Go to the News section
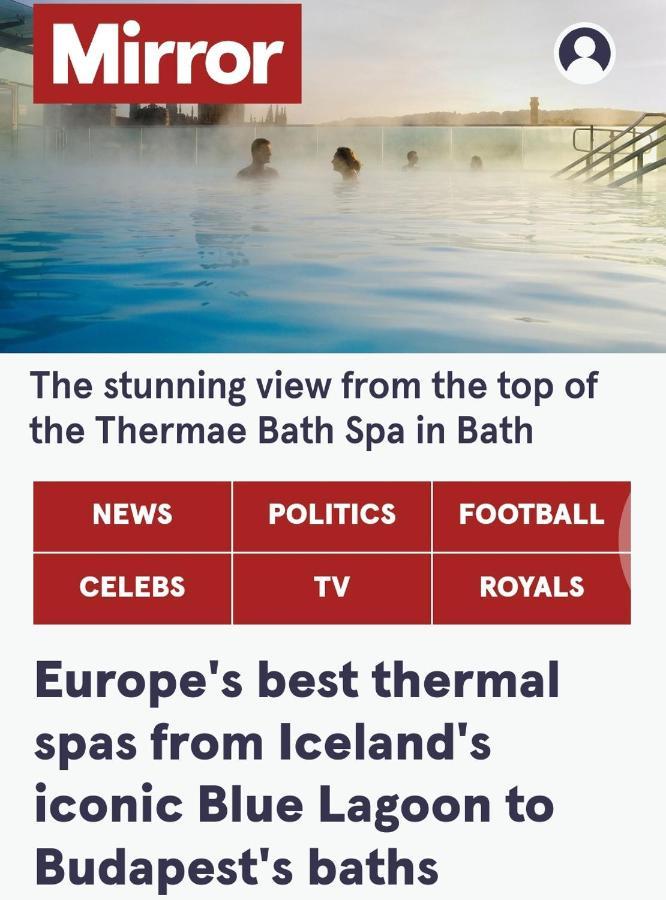 point(132,515)
